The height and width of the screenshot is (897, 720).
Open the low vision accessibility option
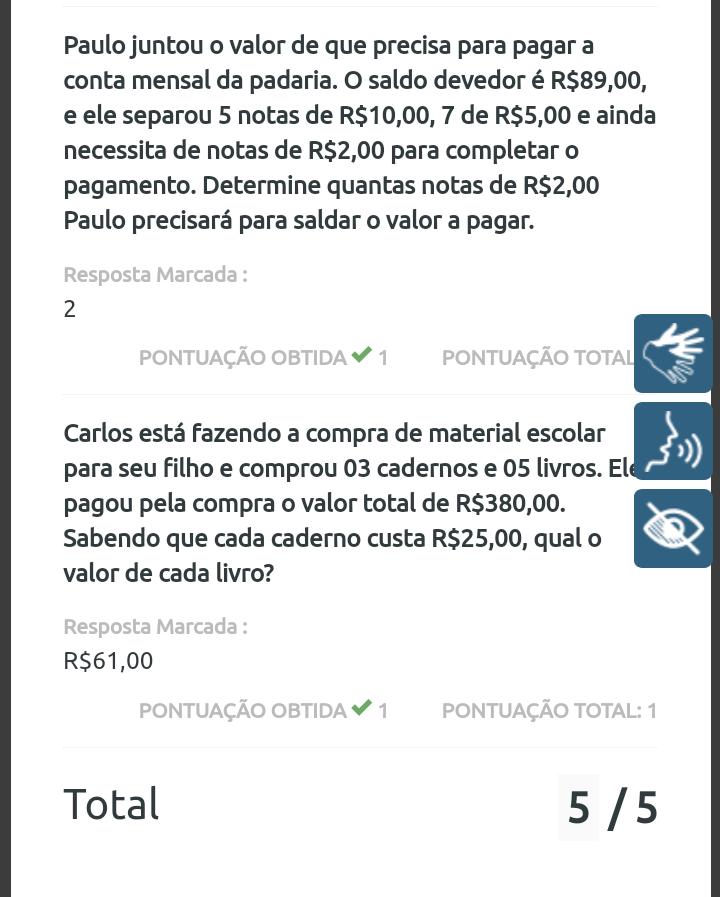pos(673,530)
